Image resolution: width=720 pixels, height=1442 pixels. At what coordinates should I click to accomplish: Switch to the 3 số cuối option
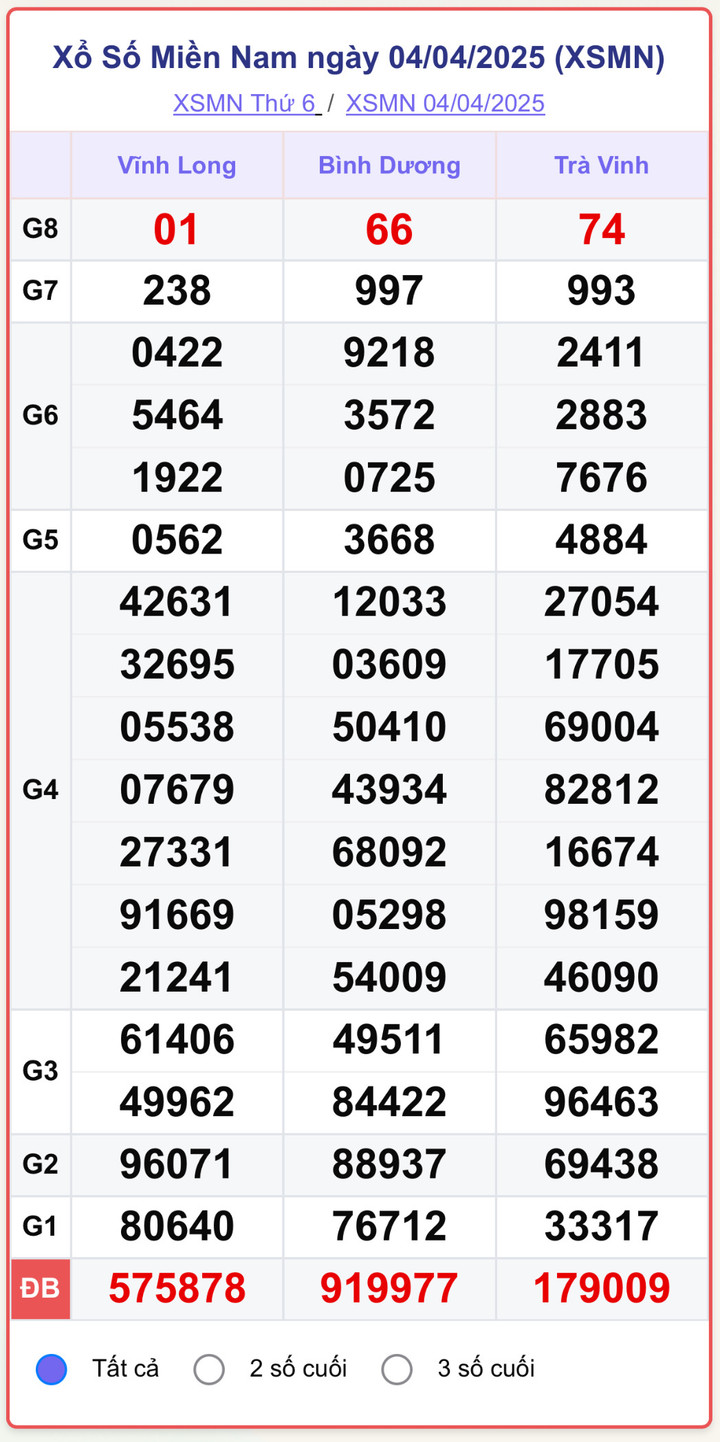coord(397,1369)
